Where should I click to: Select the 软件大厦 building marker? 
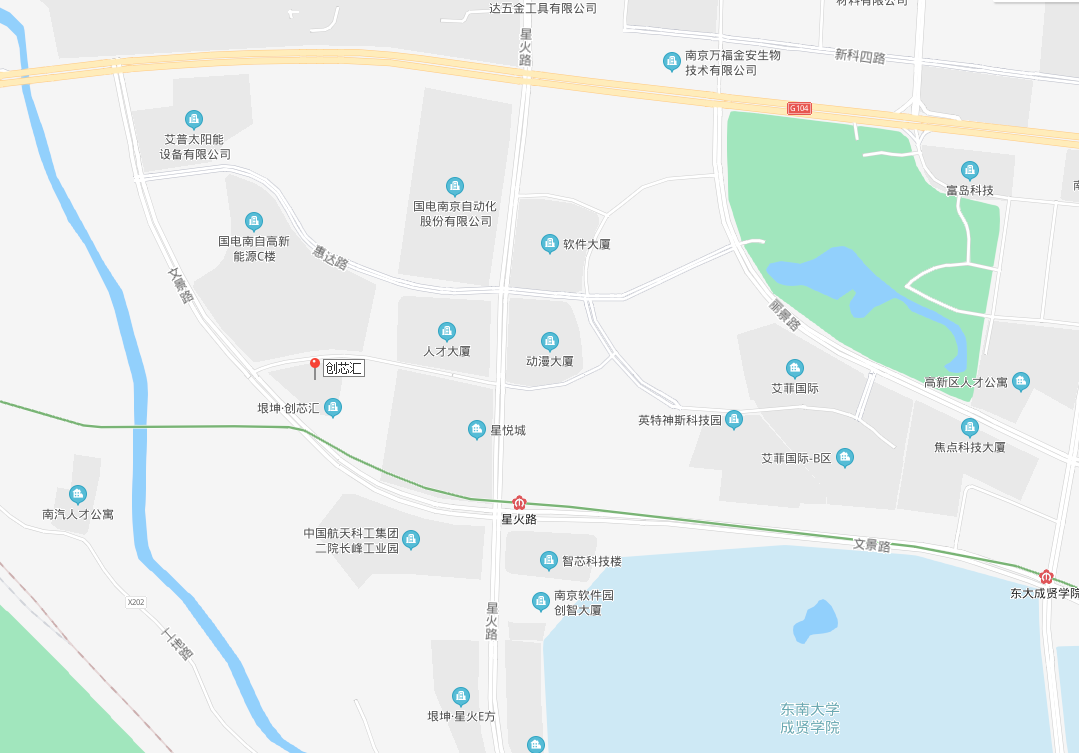click(x=549, y=243)
